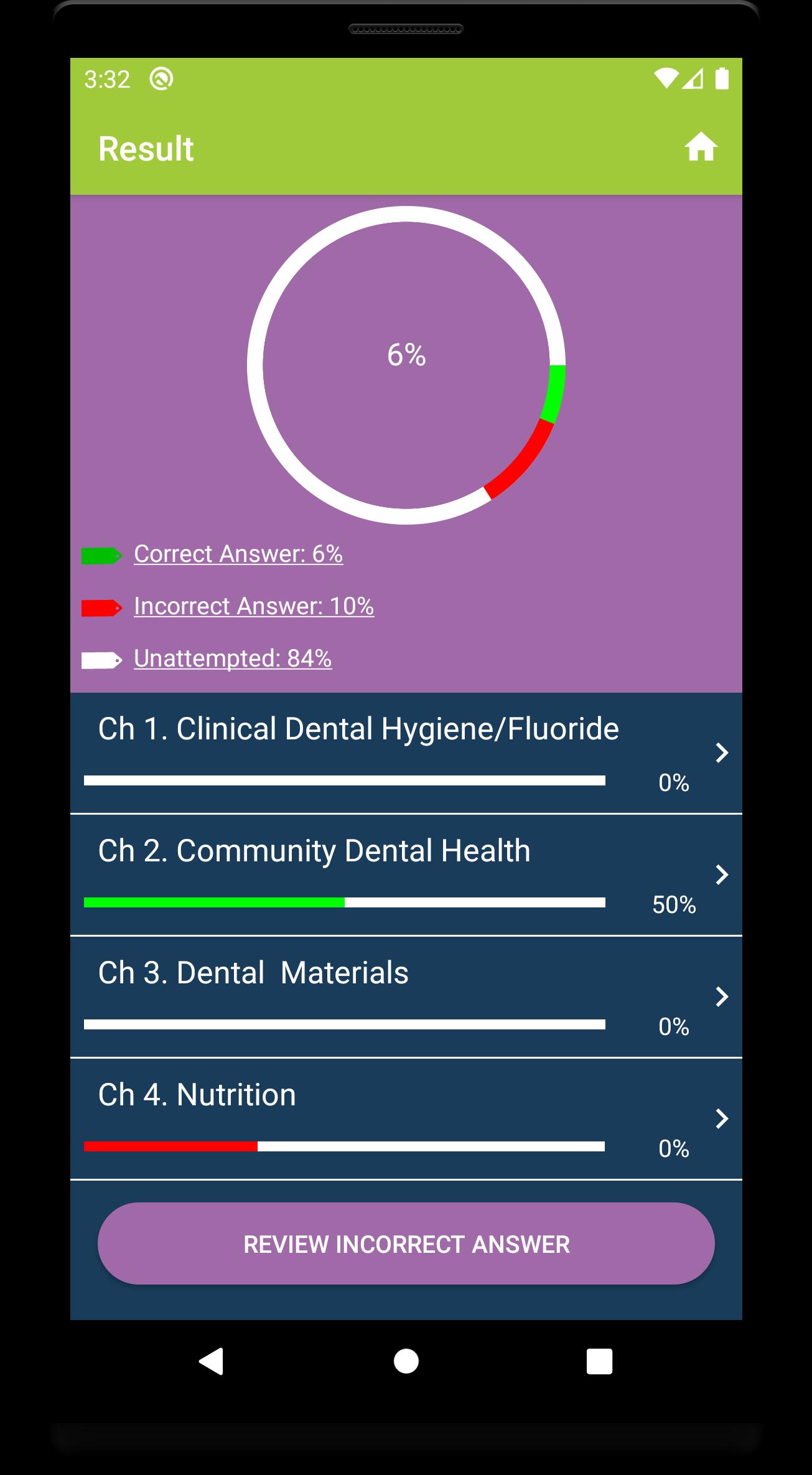
Task: Open Ch 3. Dental Materials results
Action: [x=406, y=997]
